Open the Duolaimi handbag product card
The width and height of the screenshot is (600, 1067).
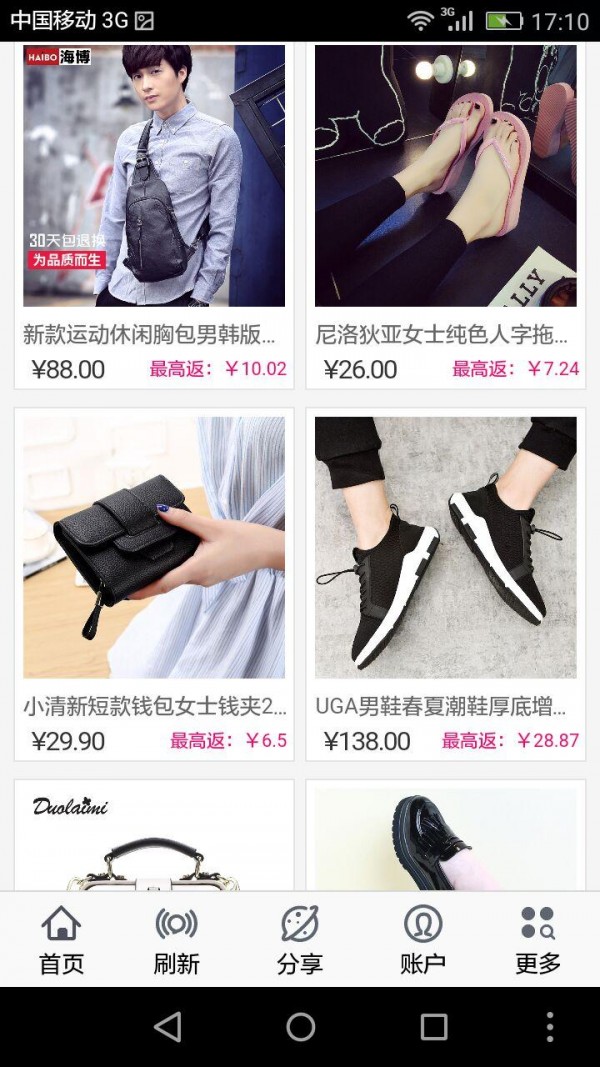154,838
